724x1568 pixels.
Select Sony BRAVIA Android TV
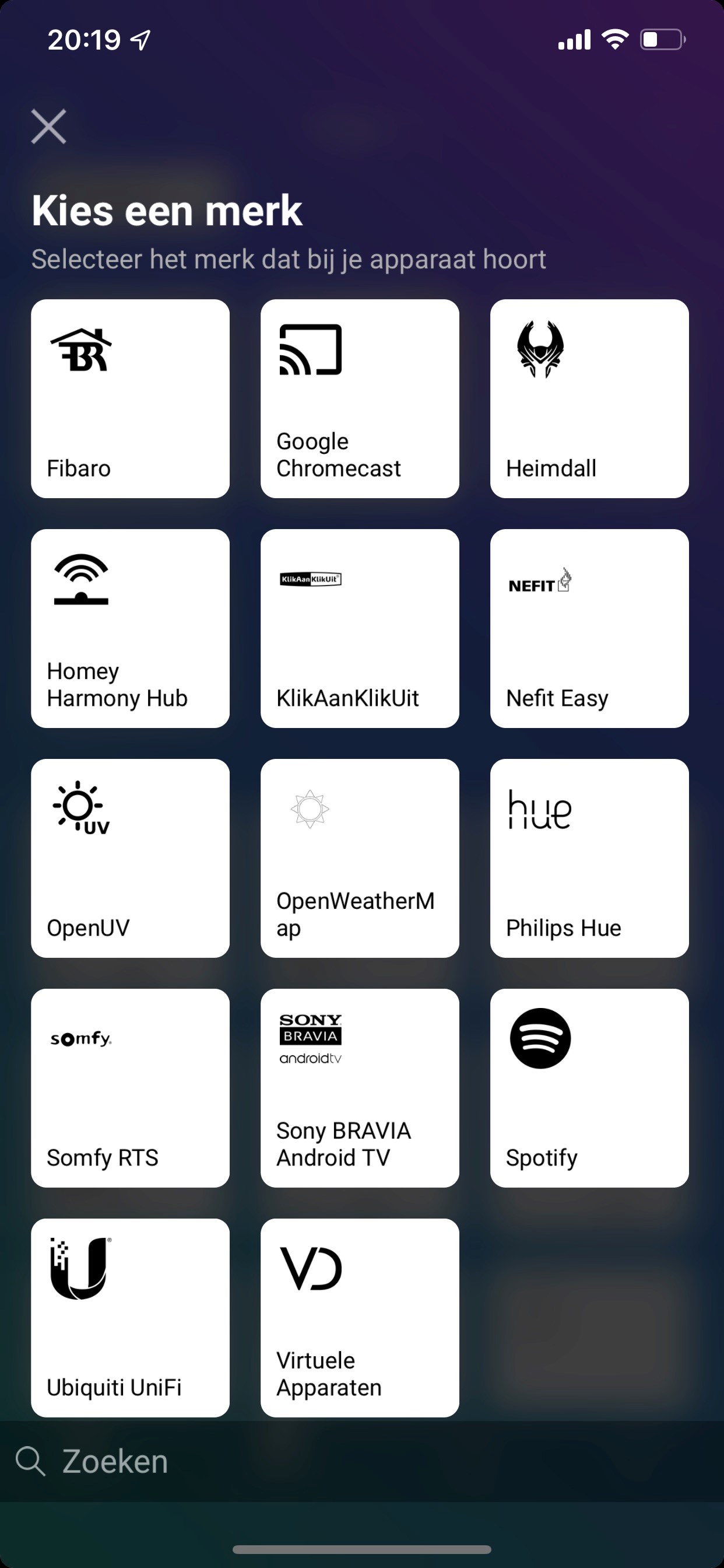(x=360, y=1088)
